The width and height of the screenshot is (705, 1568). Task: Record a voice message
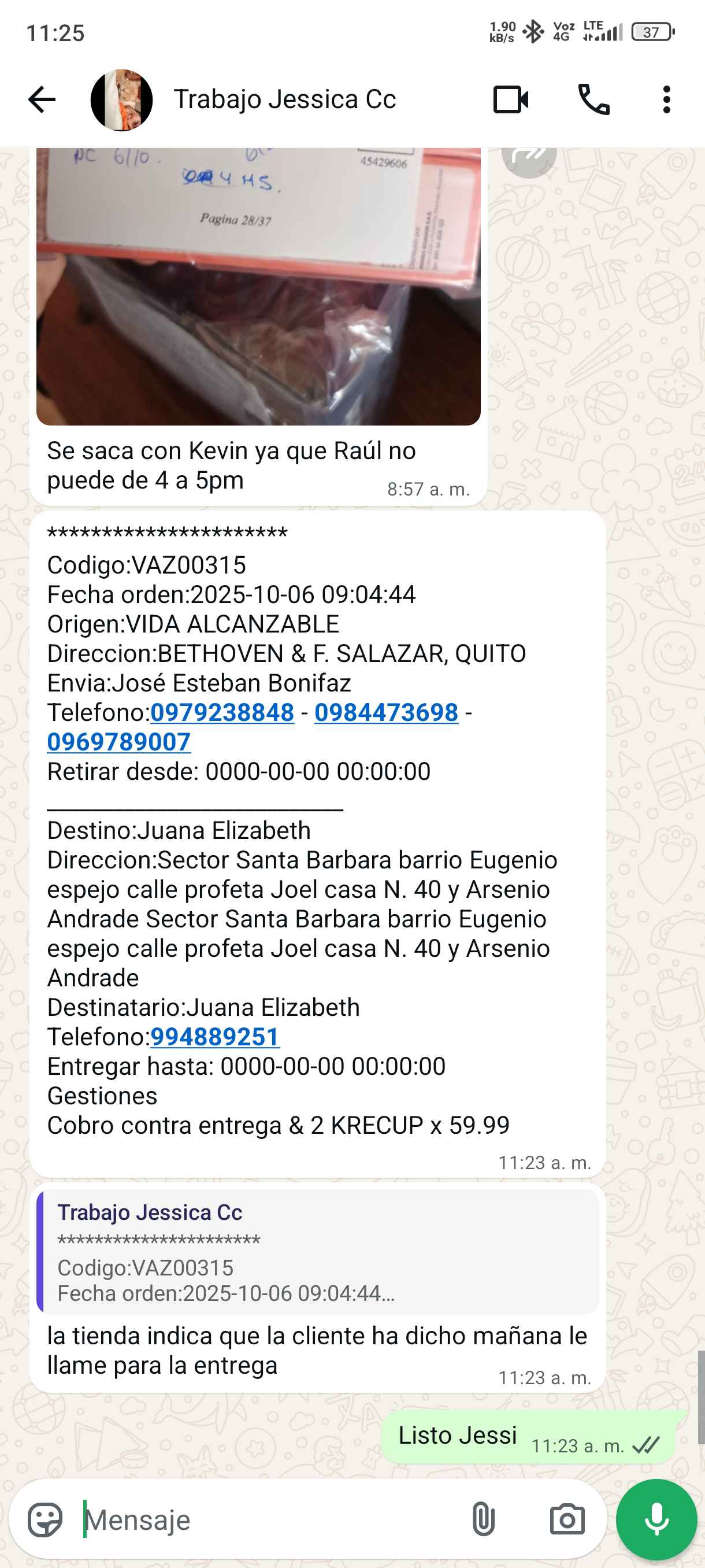point(656,1519)
